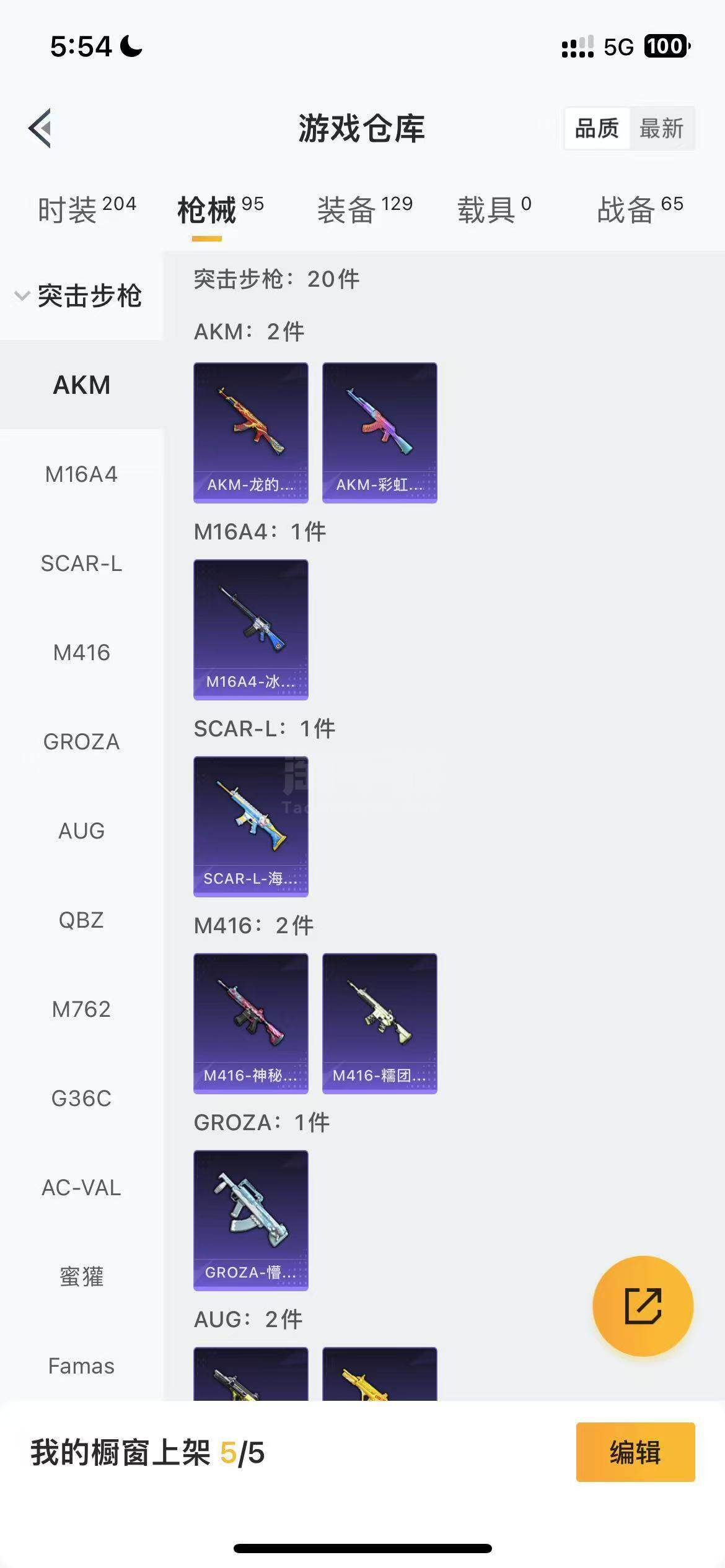725x1568 pixels.
Task: Jump to SCAR-L in the sidebar
Action: coord(81,564)
